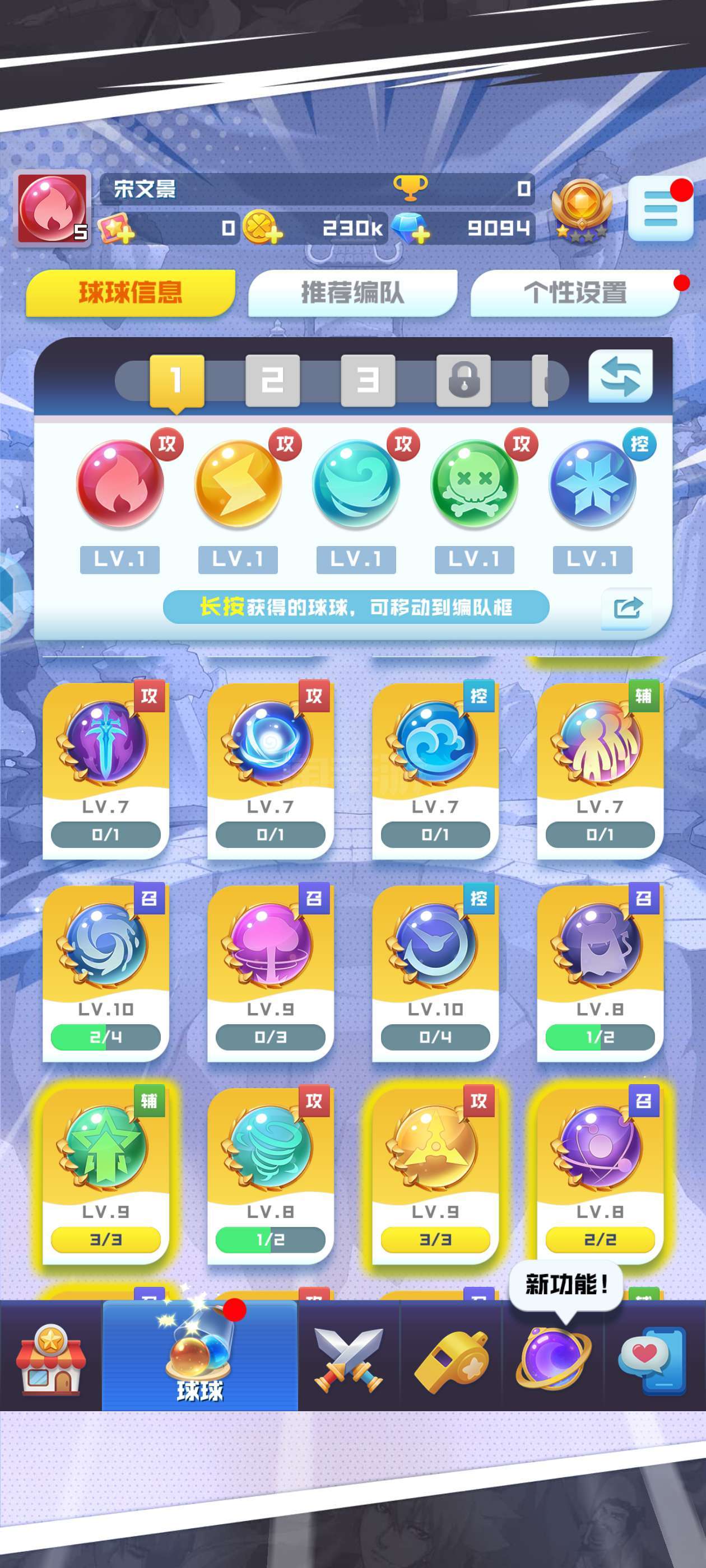Open the clock ball card
This screenshot has height=1568, width=706.
click(x=435, y=973)
